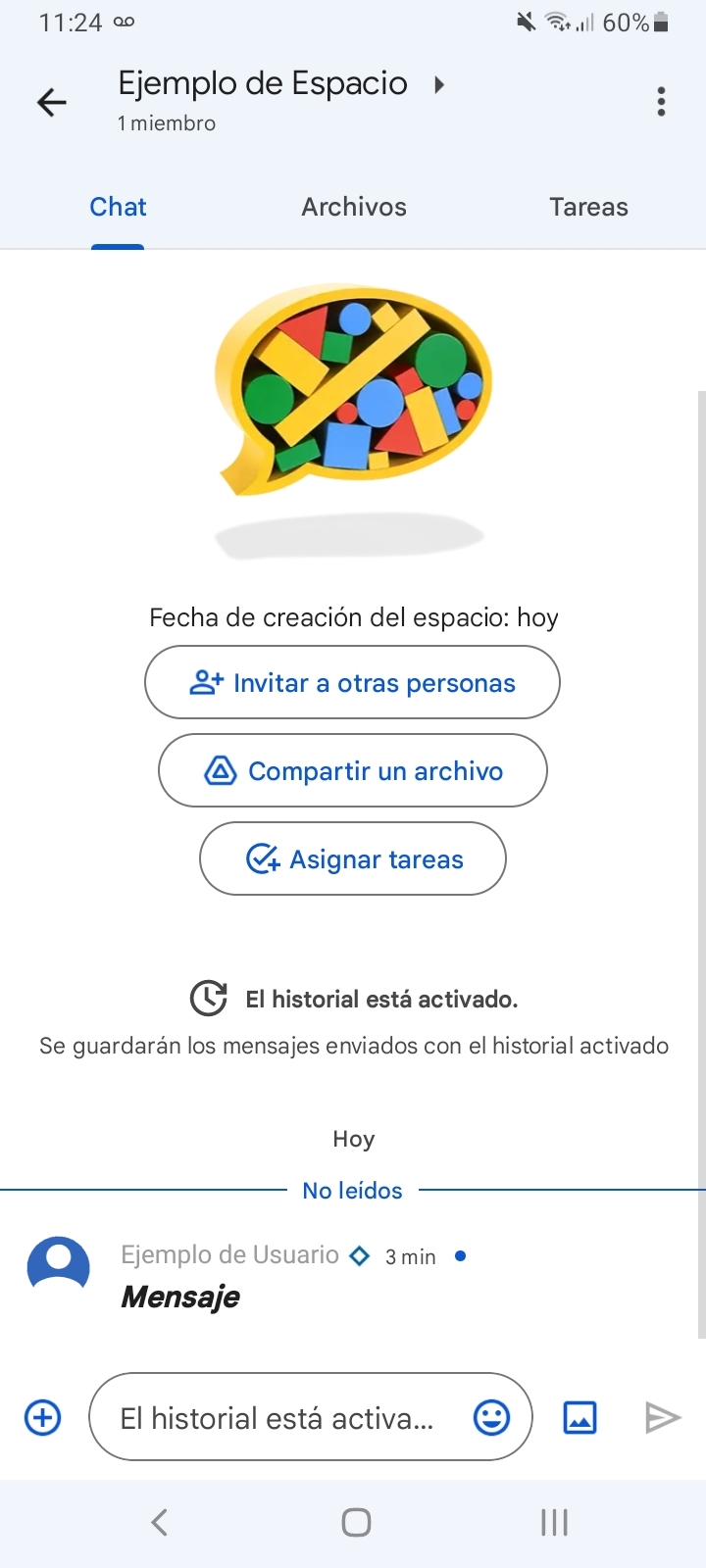
Task: Send the message with the arrow icon
Action: click(662, 1417)
